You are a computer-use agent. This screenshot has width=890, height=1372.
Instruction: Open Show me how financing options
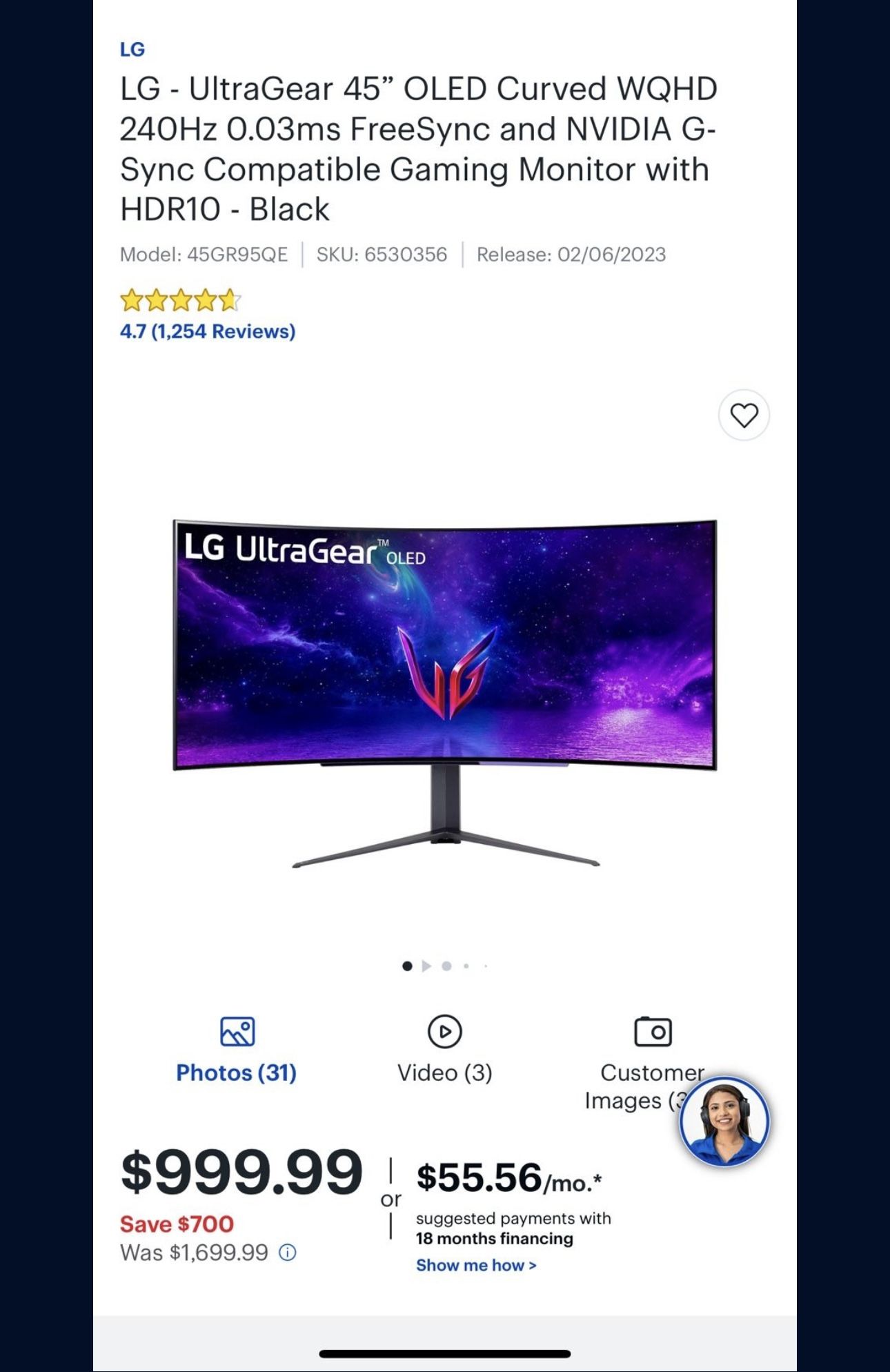tap(476, 1265)
